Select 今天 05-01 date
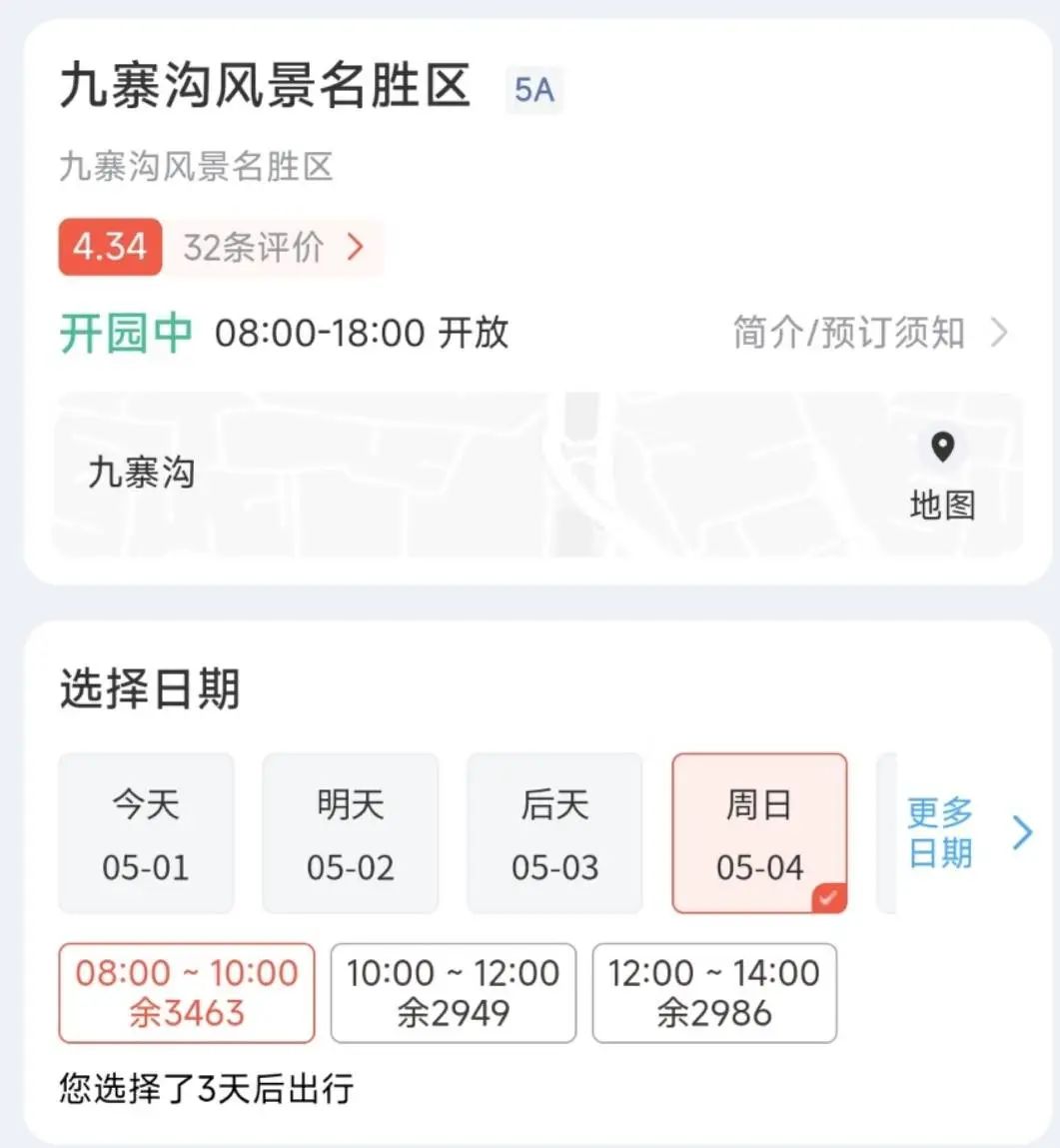1060x1148 pixels. (146, 833)
